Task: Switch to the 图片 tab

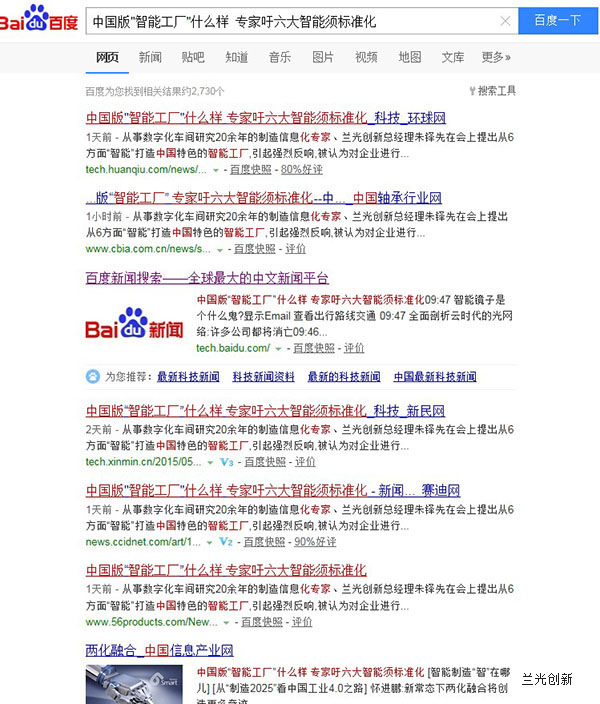Action: [323, 57]
